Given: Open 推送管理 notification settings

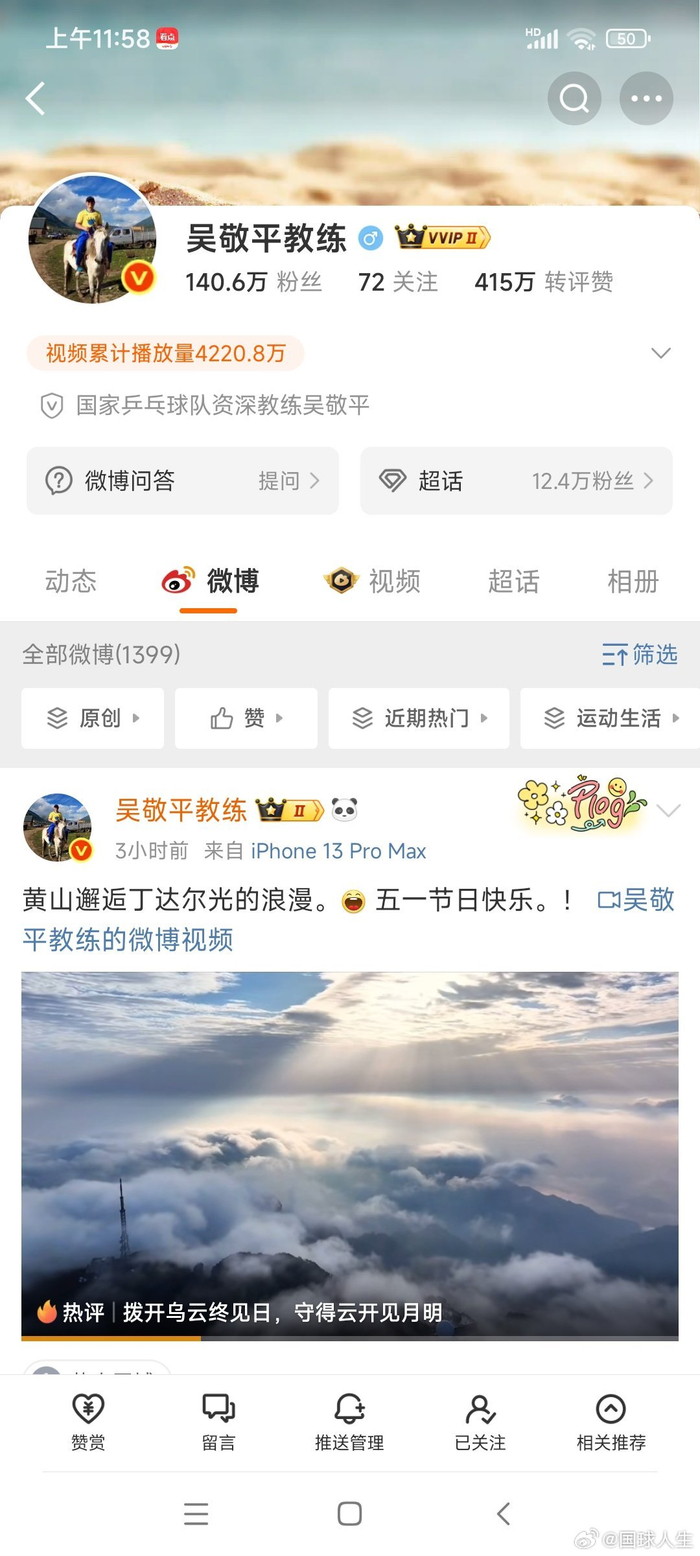Looking at the screenshot, I should tap(349, 1422).
